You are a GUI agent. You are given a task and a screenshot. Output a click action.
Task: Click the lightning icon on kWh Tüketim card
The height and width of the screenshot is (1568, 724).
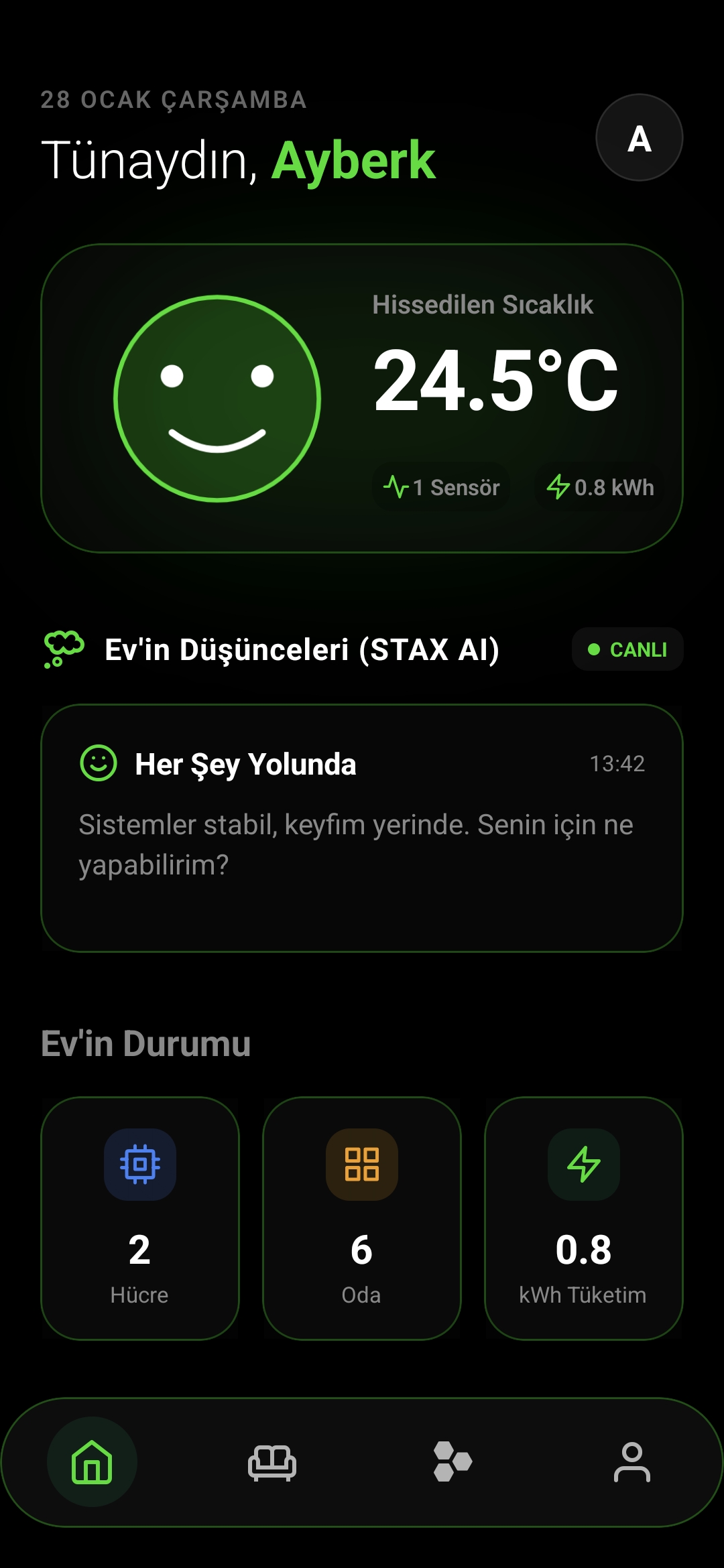click(x=584, y=1164)
